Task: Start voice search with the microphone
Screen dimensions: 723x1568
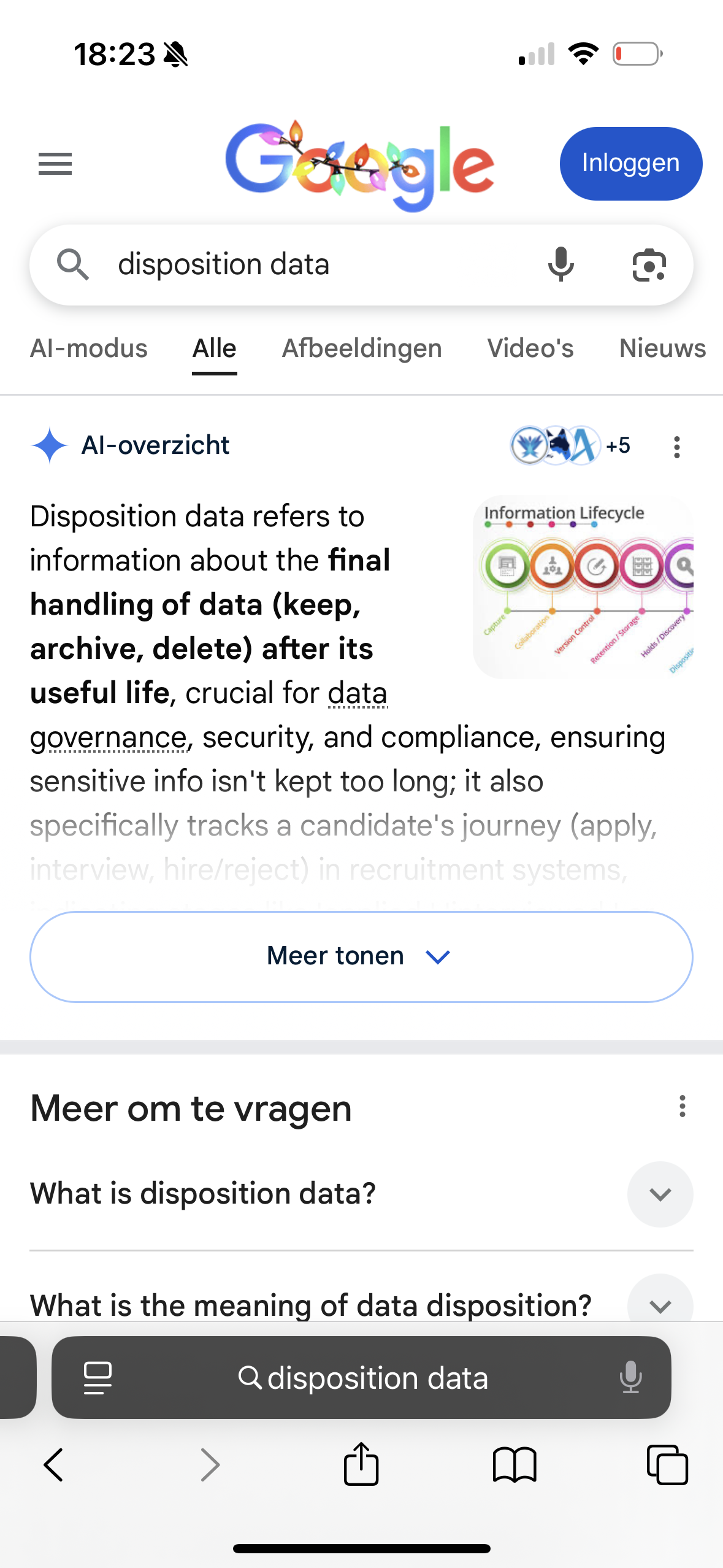Action: [x=560, y=264]
